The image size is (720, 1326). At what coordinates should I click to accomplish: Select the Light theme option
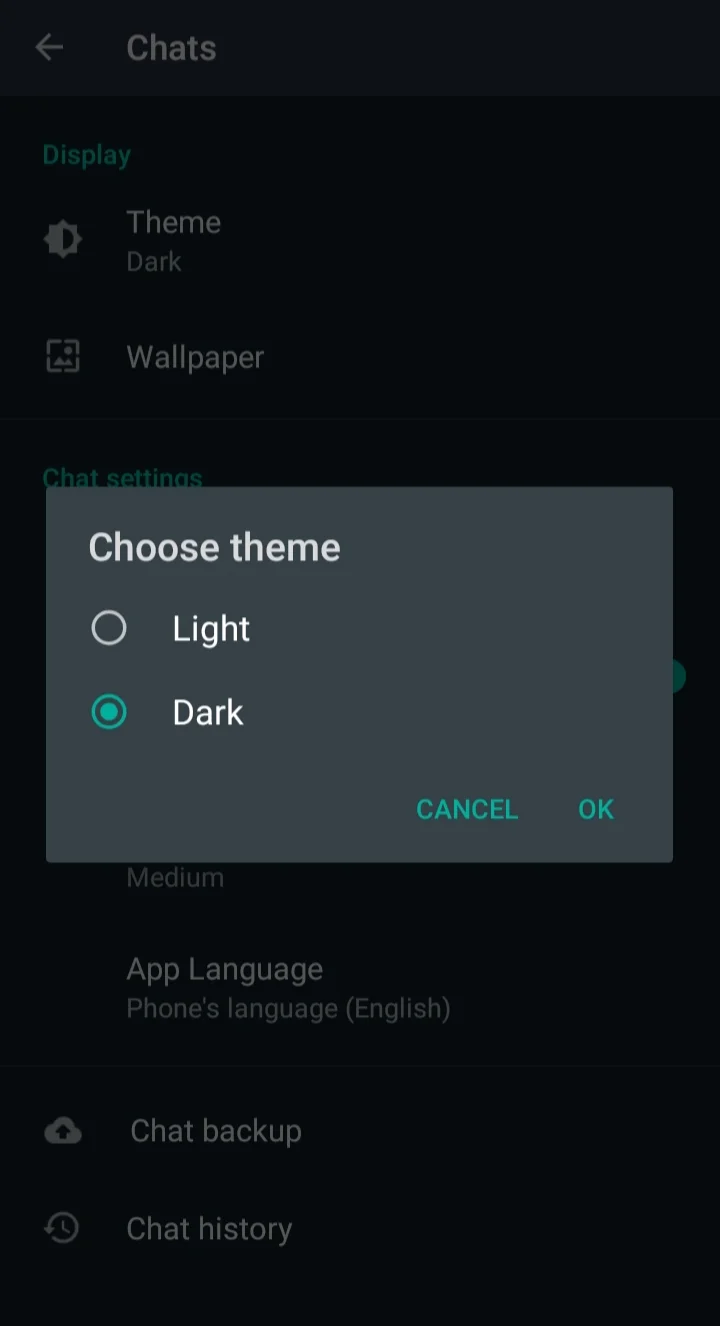click(359, 629)
